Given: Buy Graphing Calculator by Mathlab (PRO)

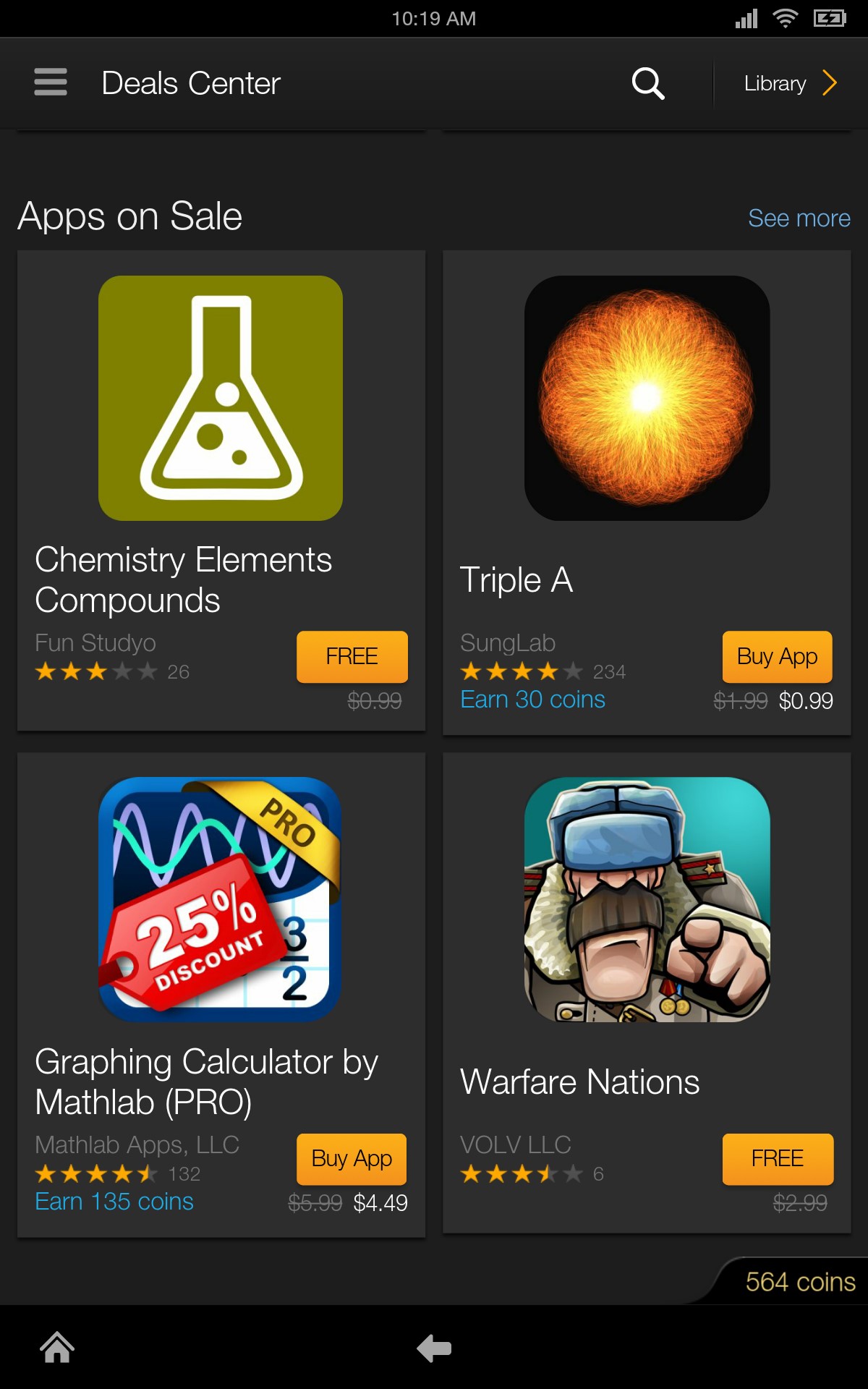Looking at the screenshot, I should [x=352, y=1158].
